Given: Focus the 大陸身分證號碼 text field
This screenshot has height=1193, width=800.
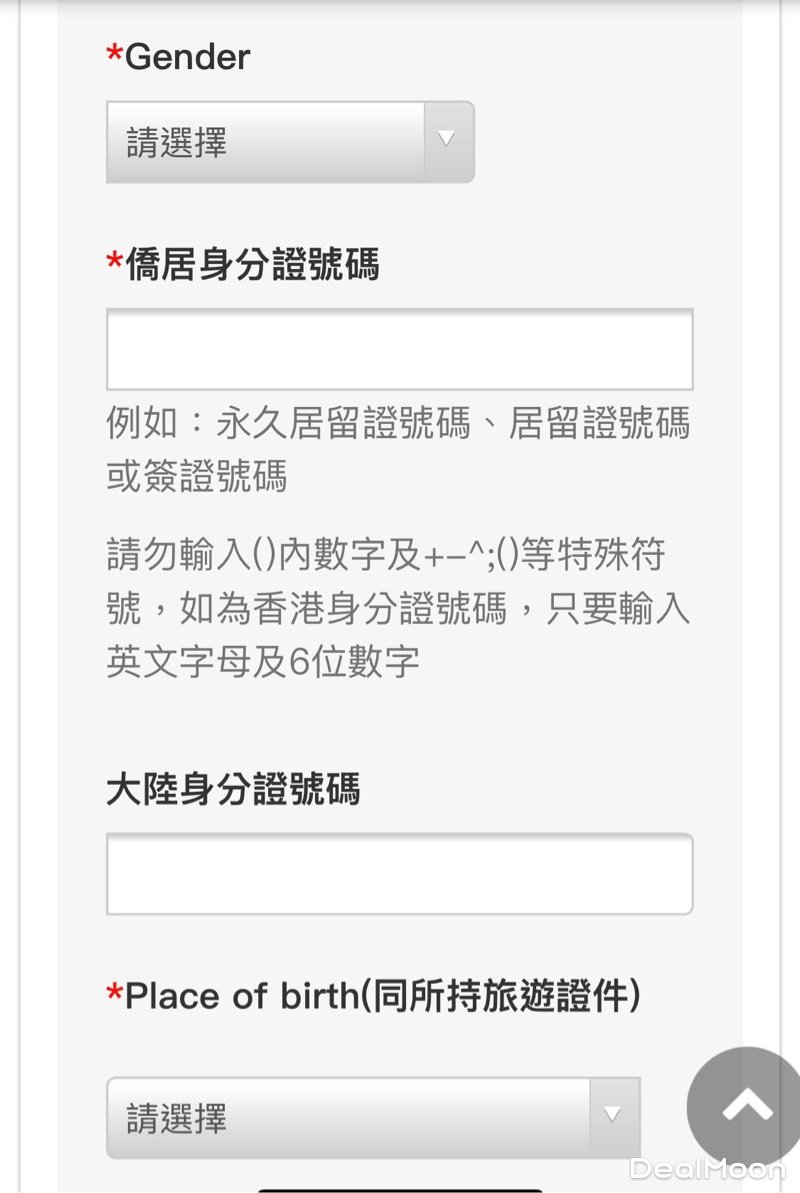Looking at the screenshot, I should point(399,874).
